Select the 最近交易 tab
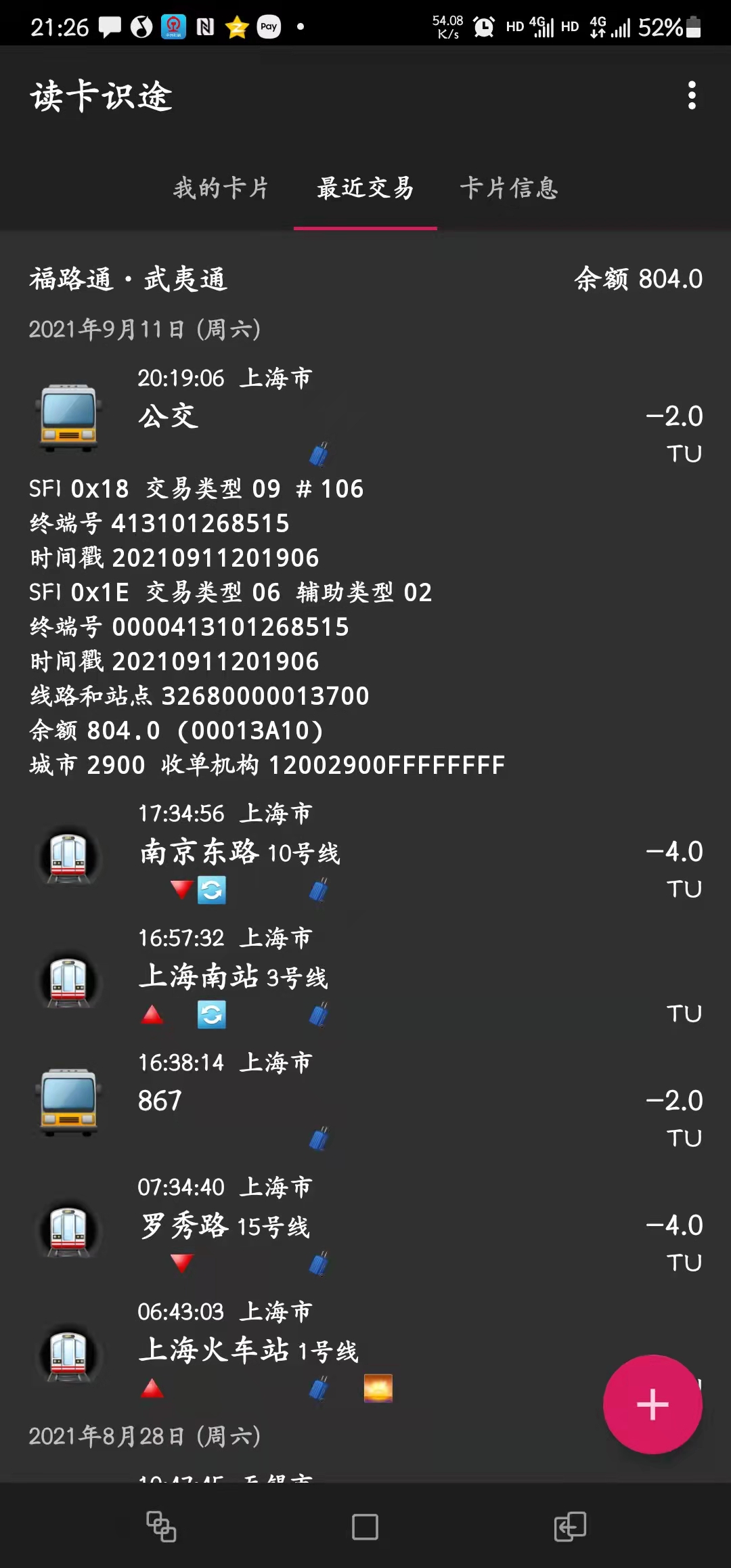This screenshot has width=731, height=1568. coord(365,188)
